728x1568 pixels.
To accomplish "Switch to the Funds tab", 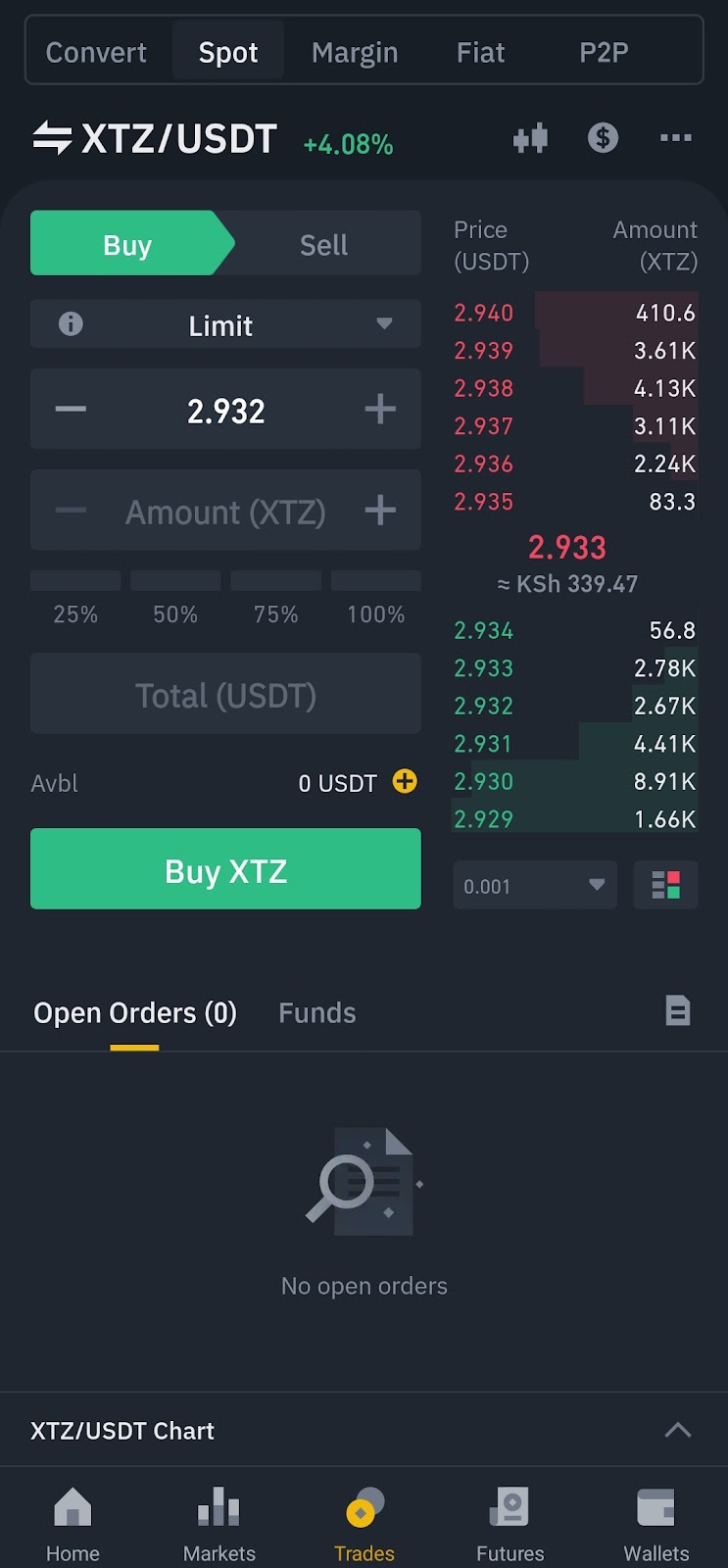I will tap(316, 1013).
